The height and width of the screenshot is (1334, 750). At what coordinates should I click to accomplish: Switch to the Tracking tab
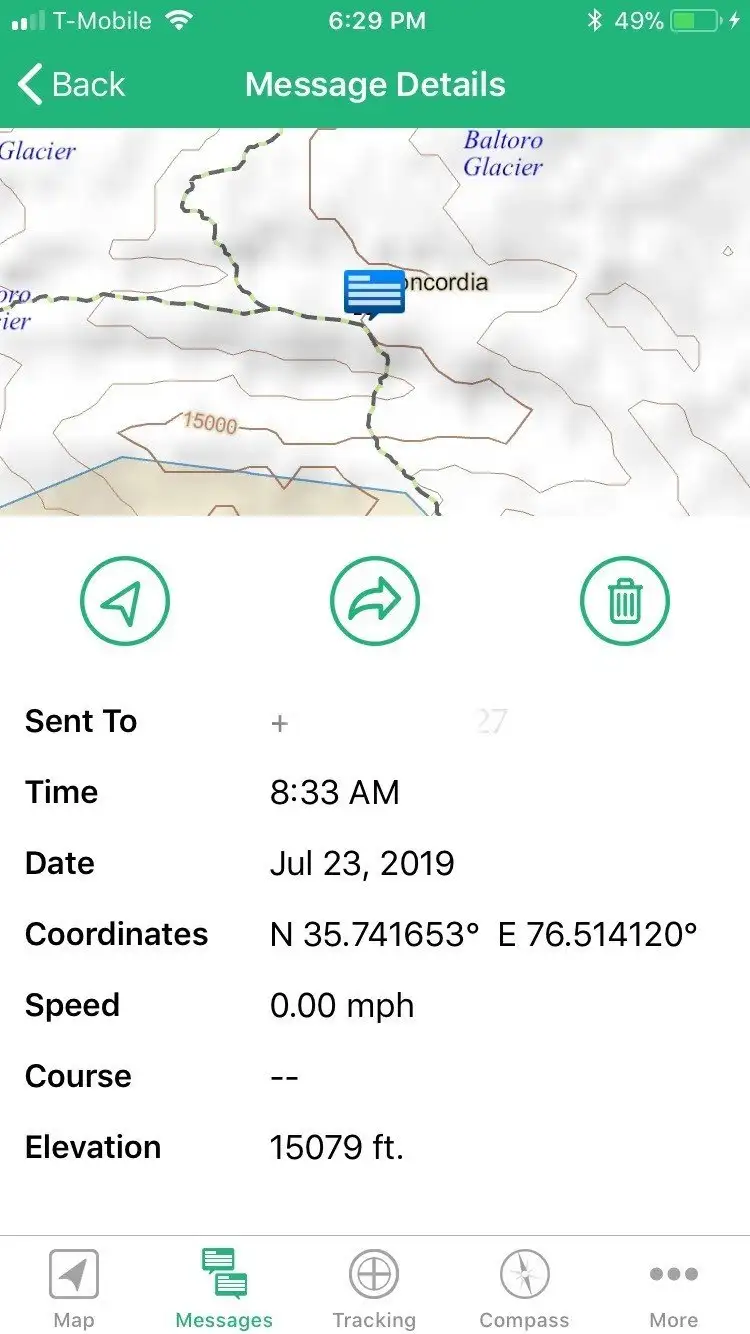(x=374, y=1287)
